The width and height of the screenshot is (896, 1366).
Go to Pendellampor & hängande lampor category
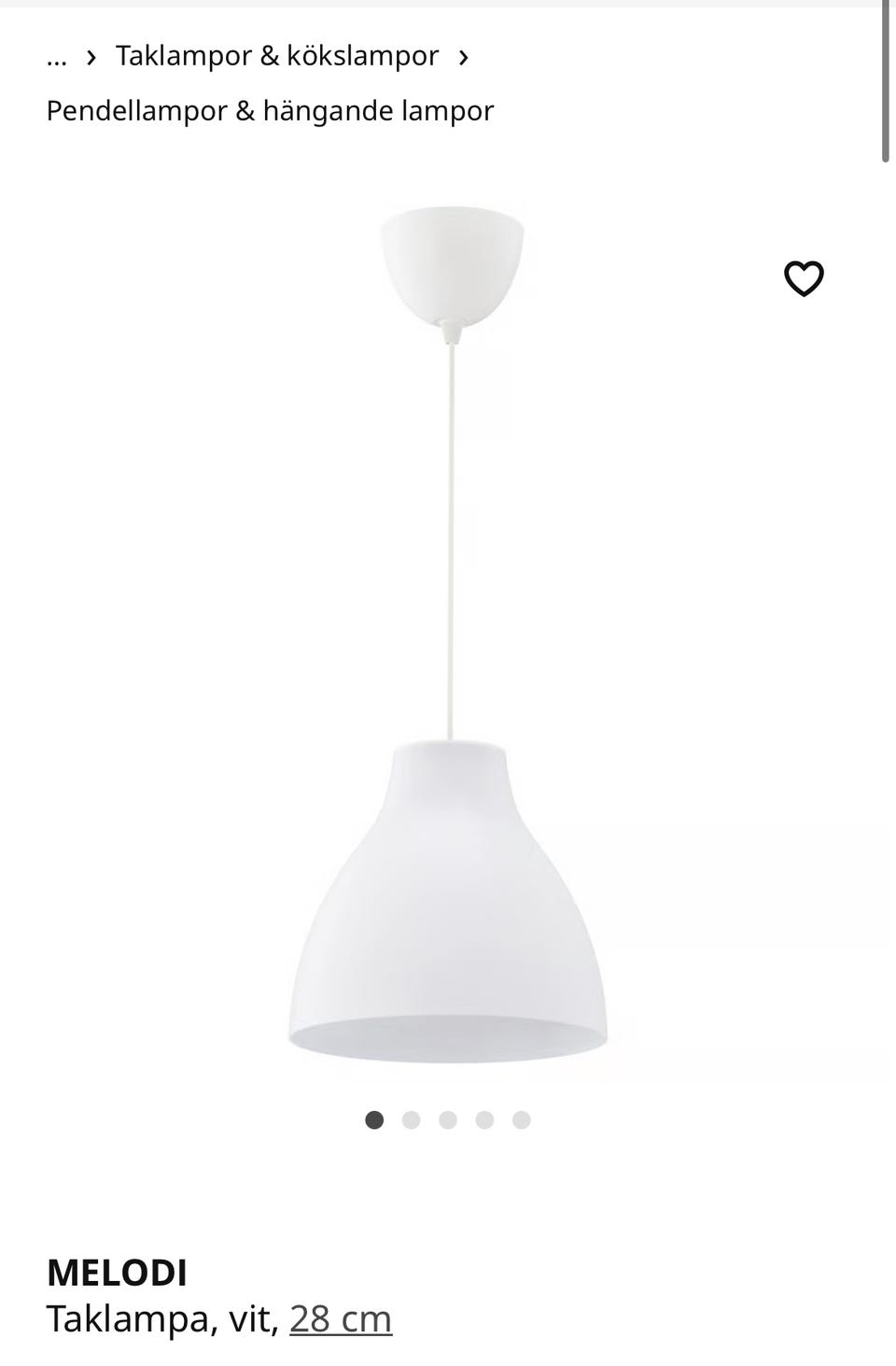coord(270,111)
